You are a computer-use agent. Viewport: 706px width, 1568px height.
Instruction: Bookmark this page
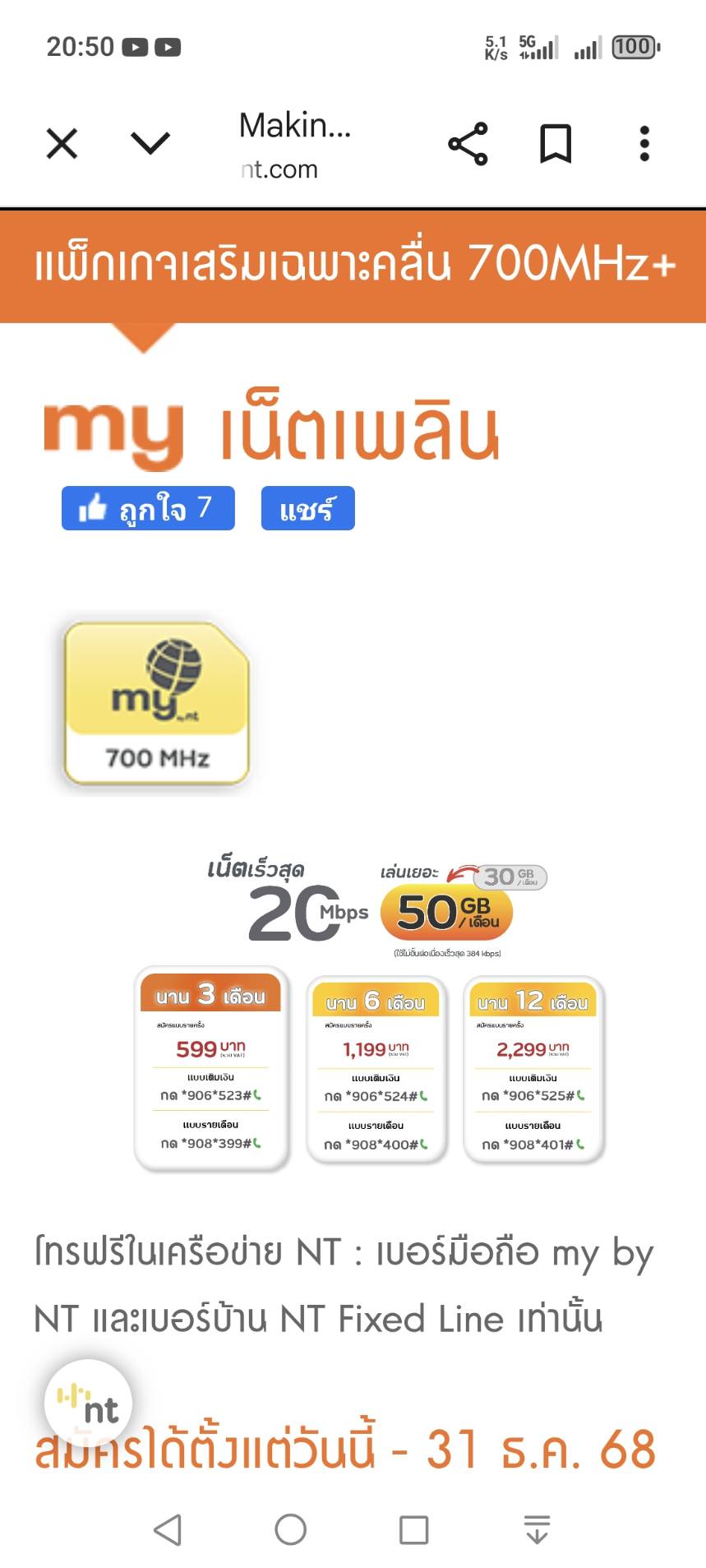556,144
